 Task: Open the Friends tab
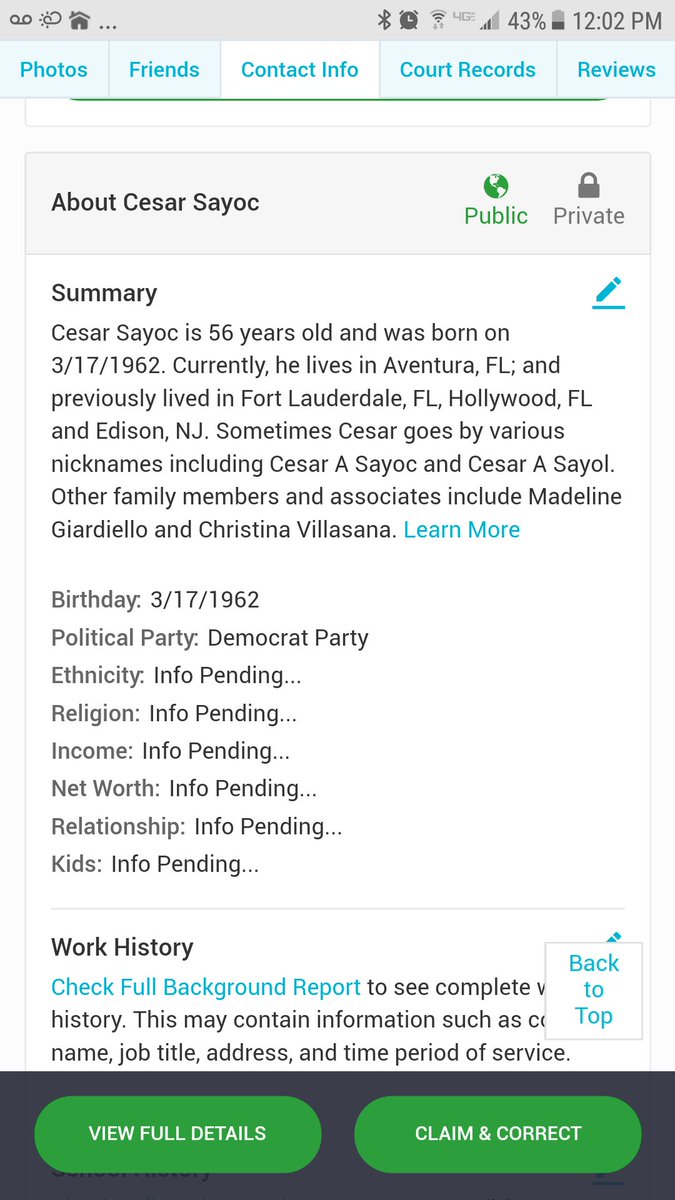click(164, 70)
